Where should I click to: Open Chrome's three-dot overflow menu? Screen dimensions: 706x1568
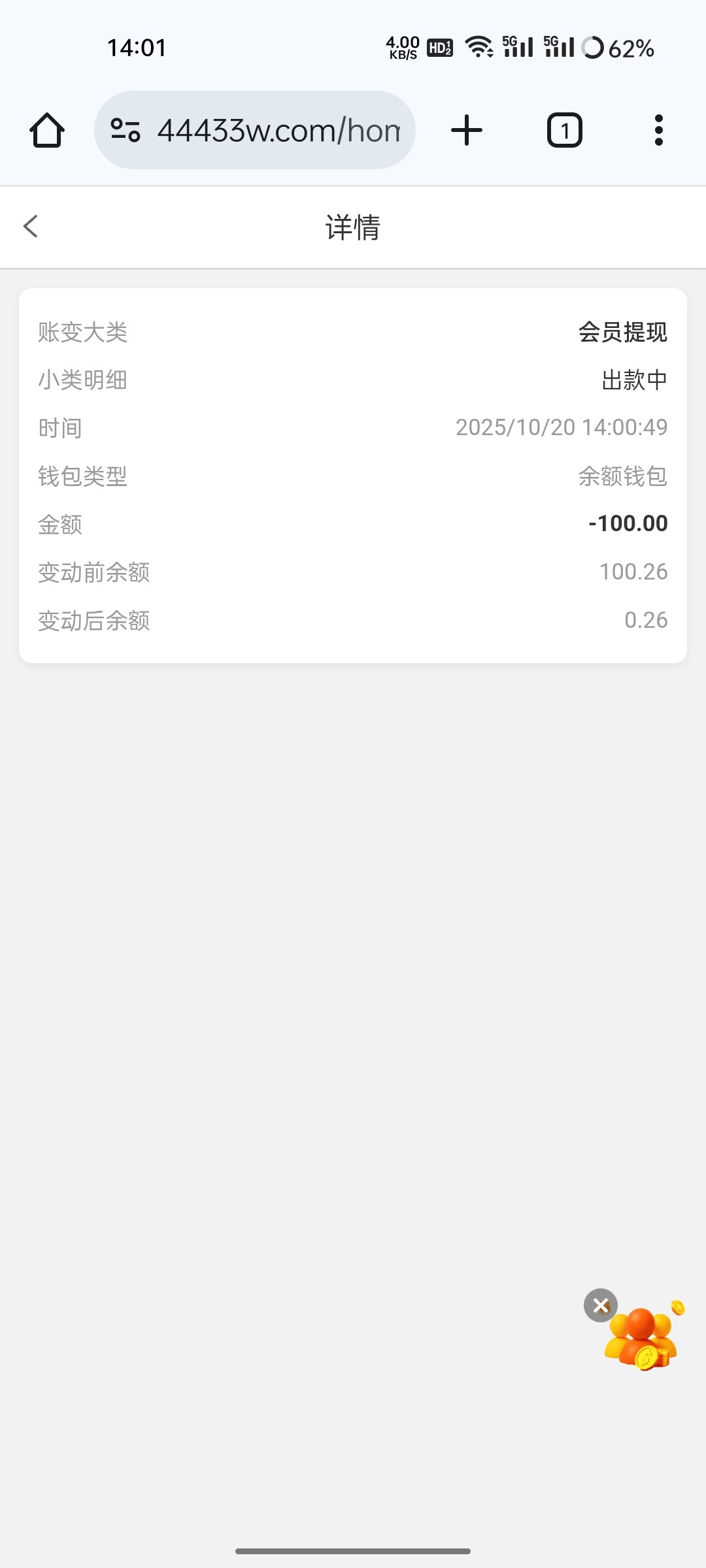pos(658,129)
